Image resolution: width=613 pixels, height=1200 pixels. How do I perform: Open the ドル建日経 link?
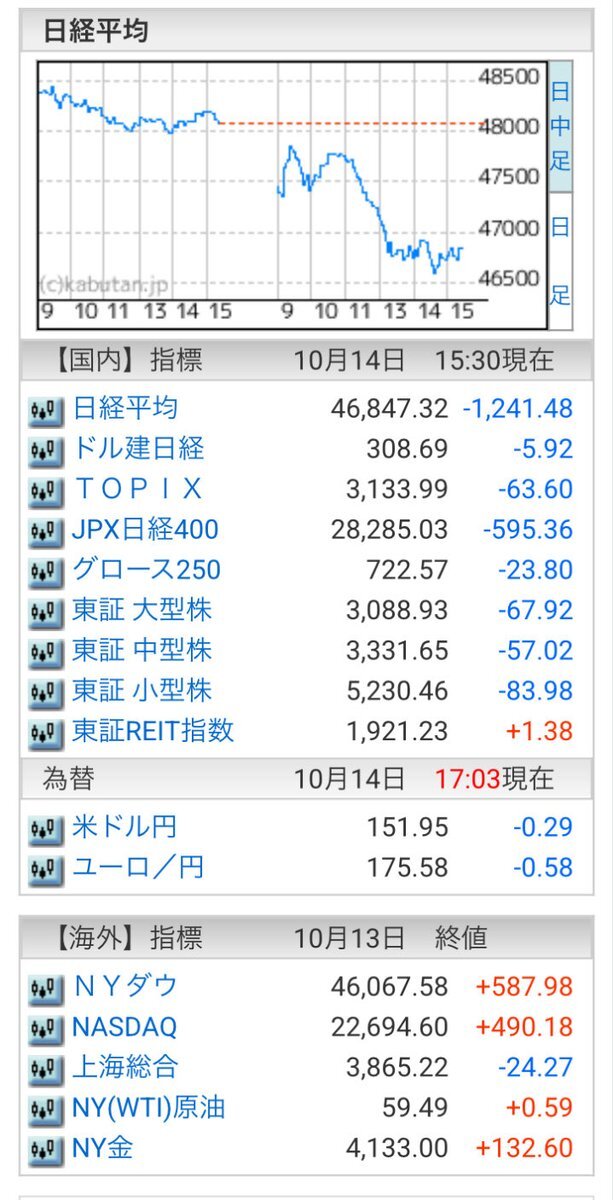138,449
